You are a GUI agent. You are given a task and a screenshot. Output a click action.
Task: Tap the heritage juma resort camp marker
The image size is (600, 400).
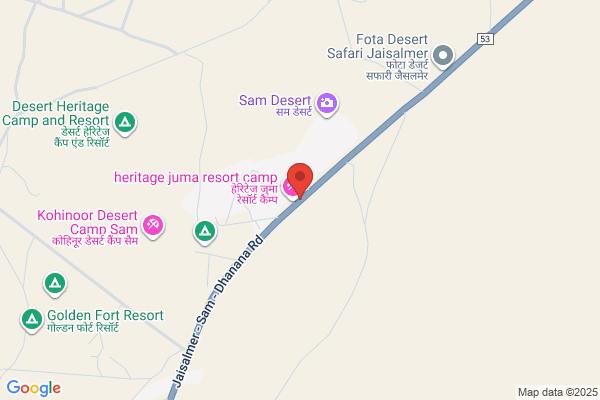(x=290, y=188)
